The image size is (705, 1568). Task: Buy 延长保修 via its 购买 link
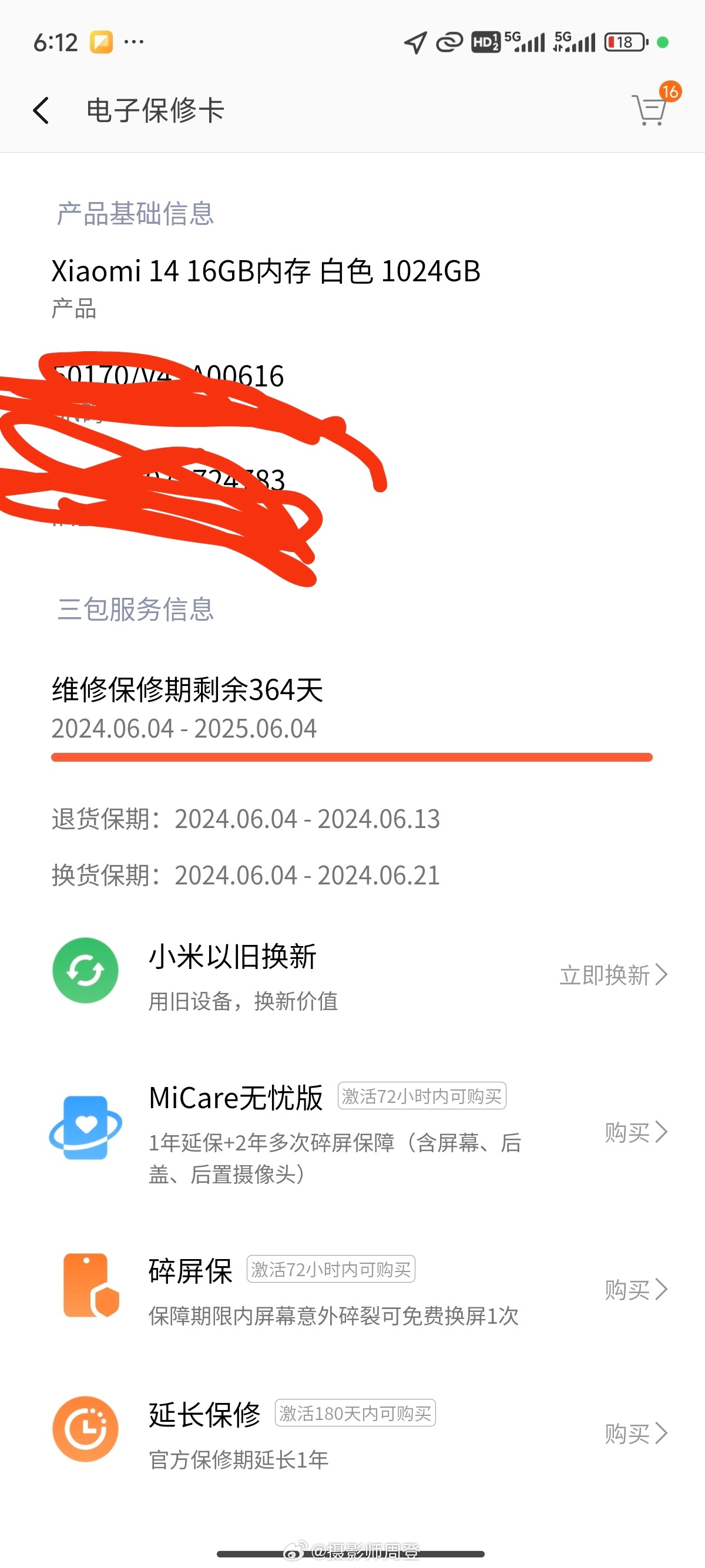click(x=636, y=1434)
